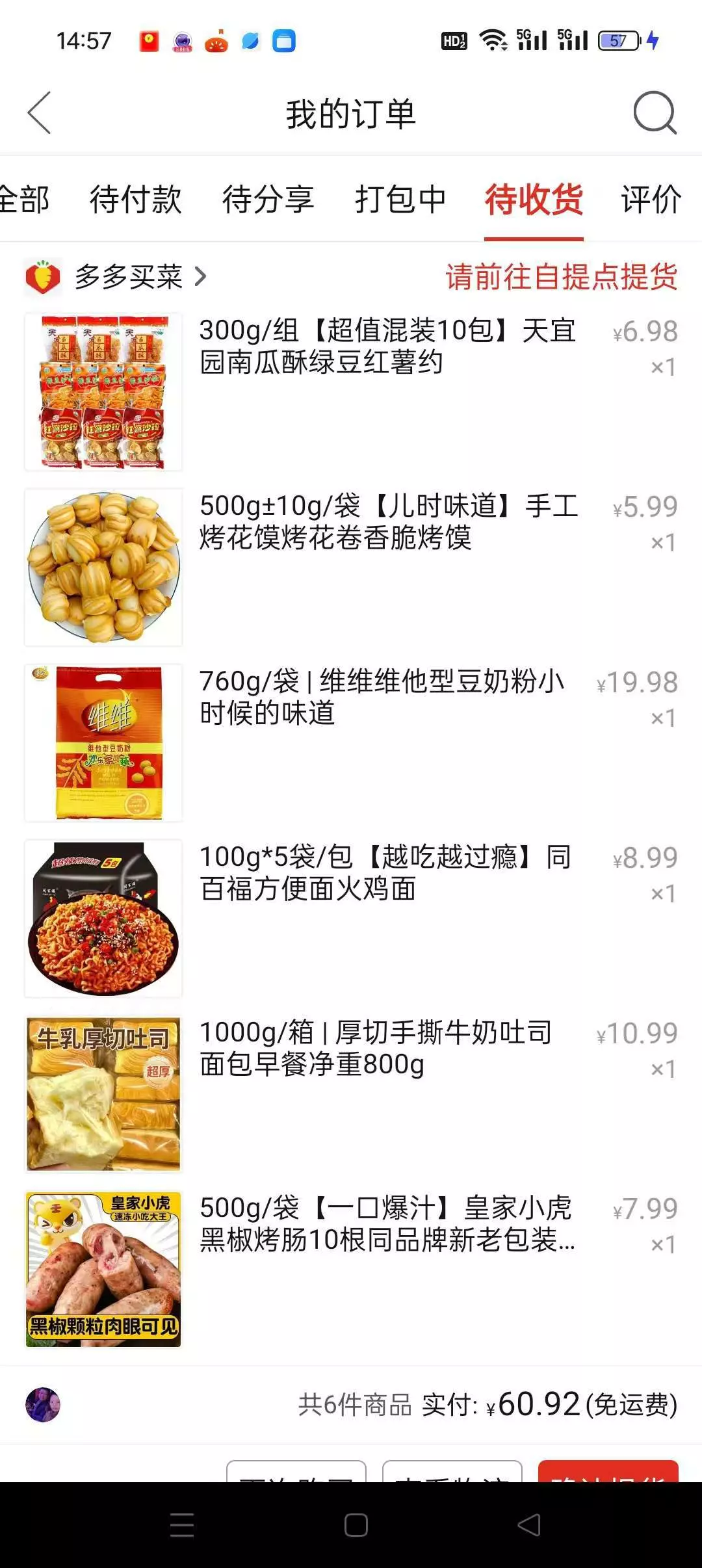The image size is (702, 1568).
Task: Select the 待收货 tab
Action: point(534,199)
